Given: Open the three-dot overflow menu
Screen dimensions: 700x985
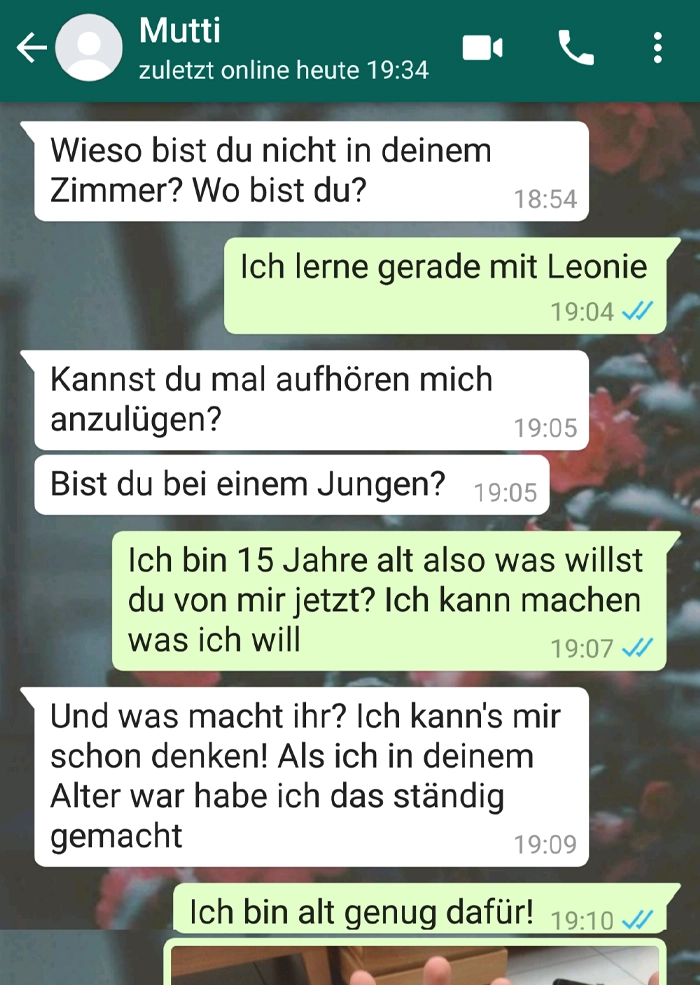Looking at the screenshot, I should coord(657,48).
